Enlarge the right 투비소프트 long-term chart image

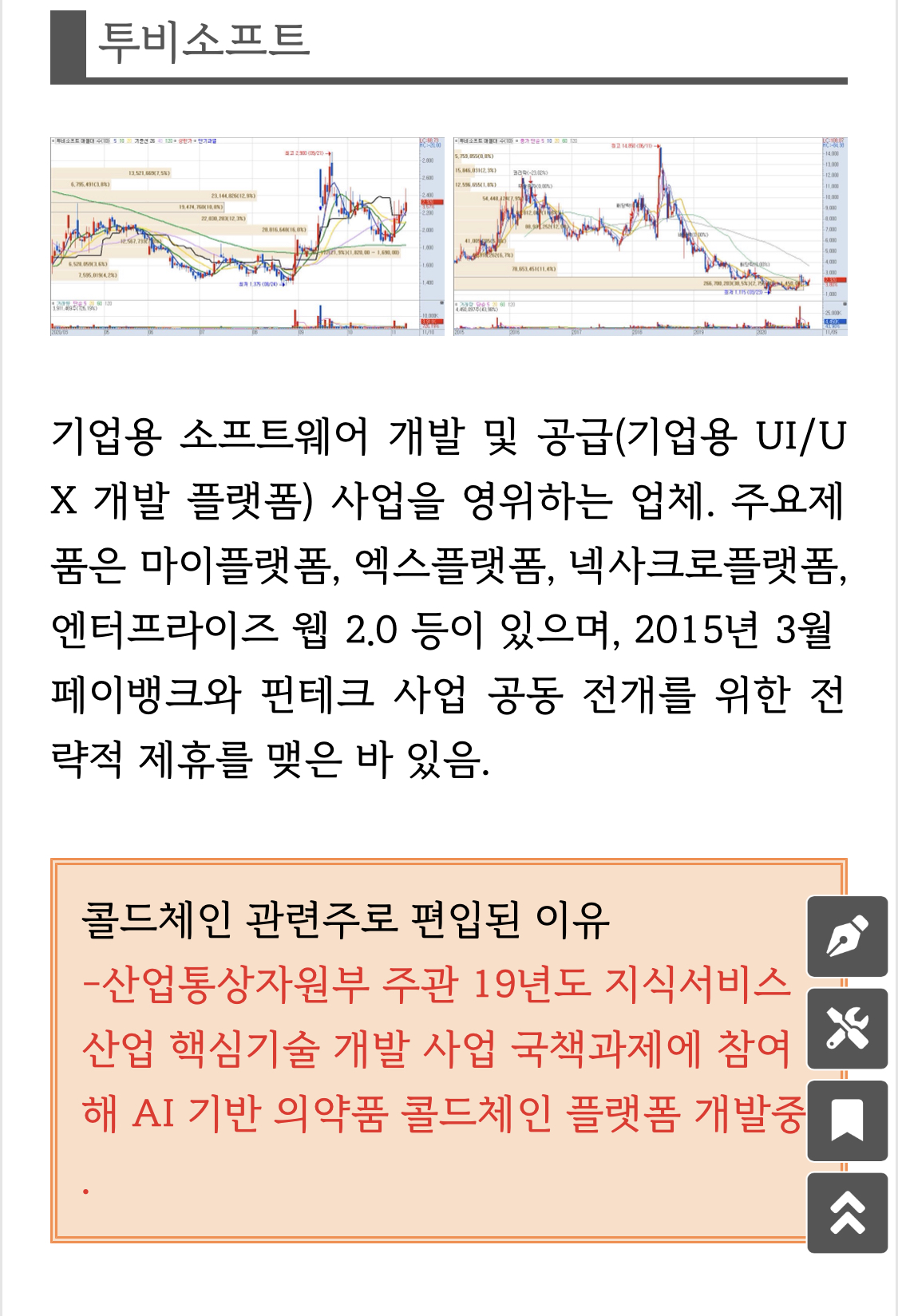[650, 236]
